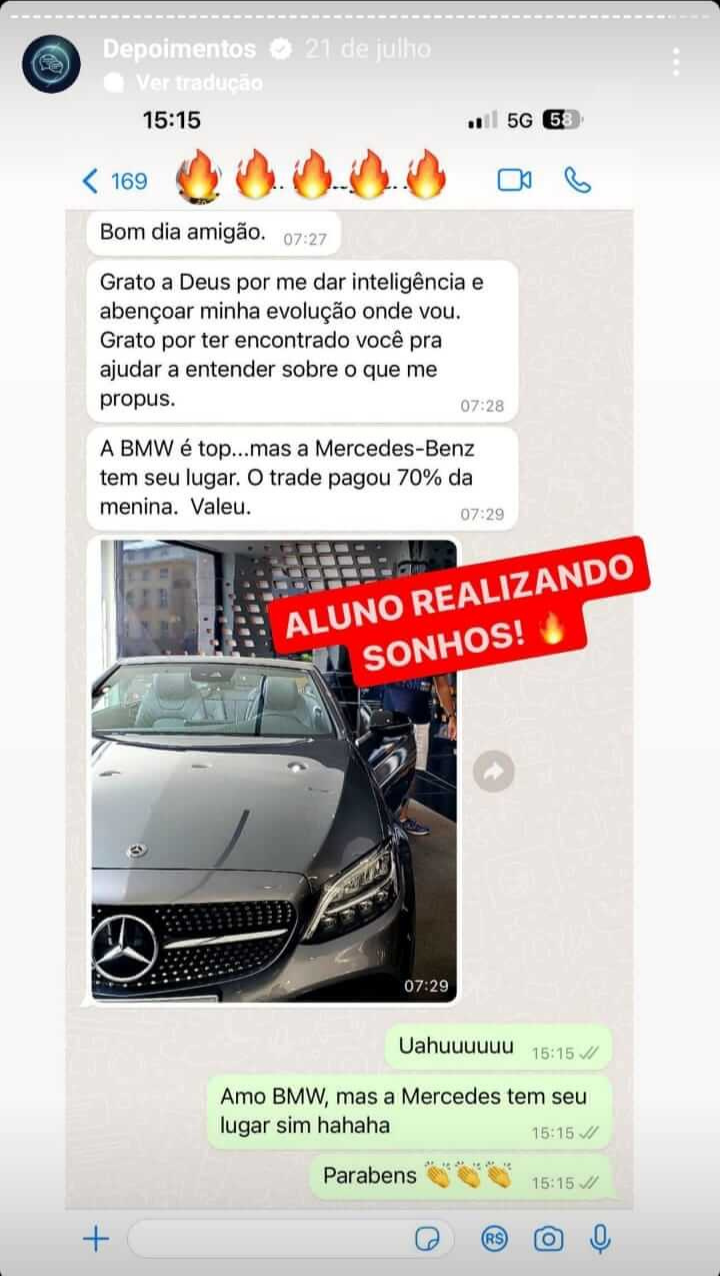Screen dimensions: 720x1276
Task: Open the Depoimentos profile picture
Action: [51, 64]
